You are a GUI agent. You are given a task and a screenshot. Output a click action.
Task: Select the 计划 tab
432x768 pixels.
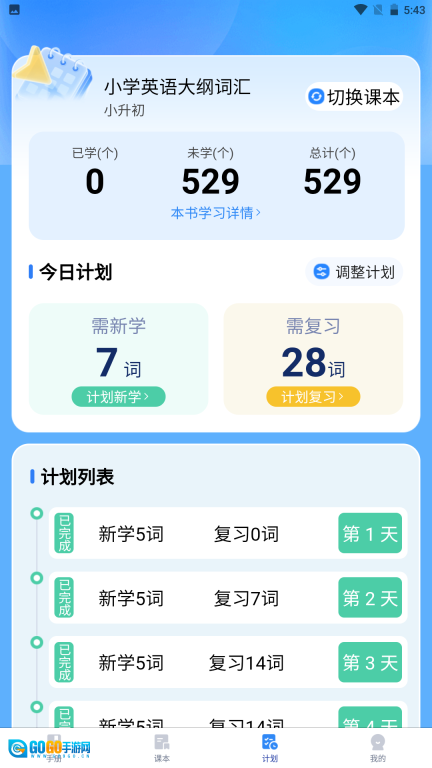coord(270,748)
